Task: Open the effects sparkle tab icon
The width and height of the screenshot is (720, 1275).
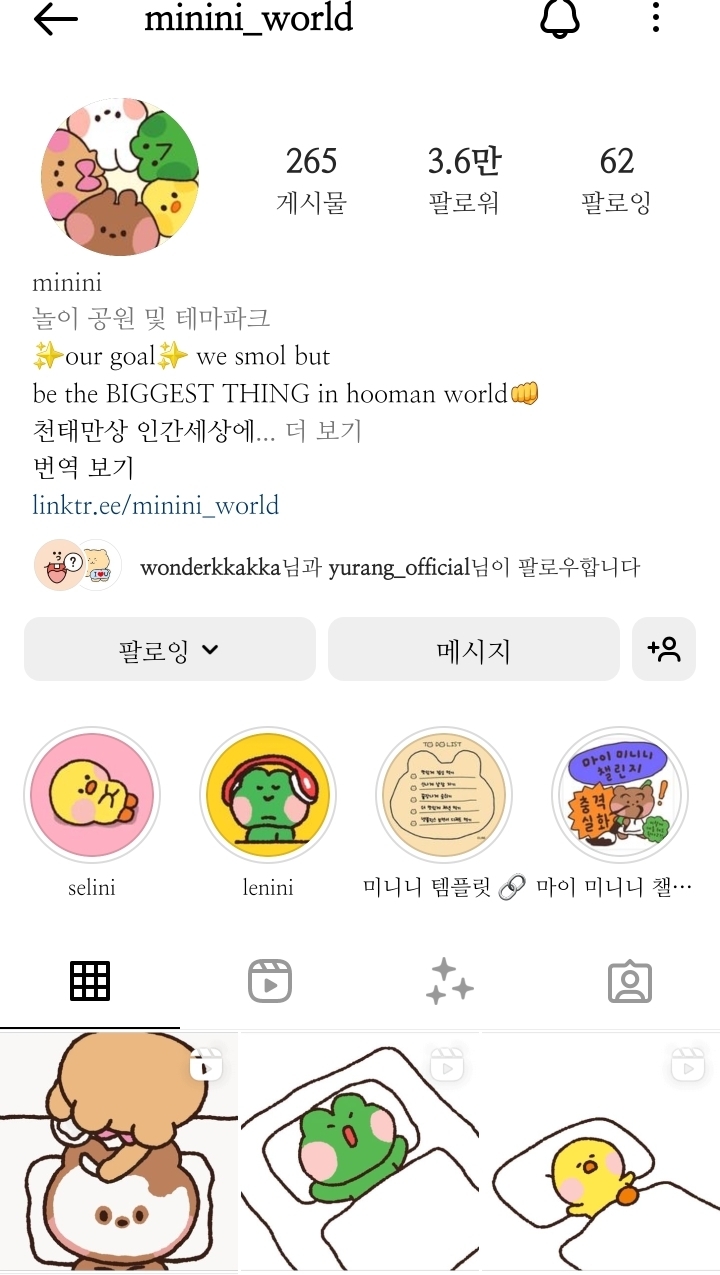Action: click(x=448, y=980)
